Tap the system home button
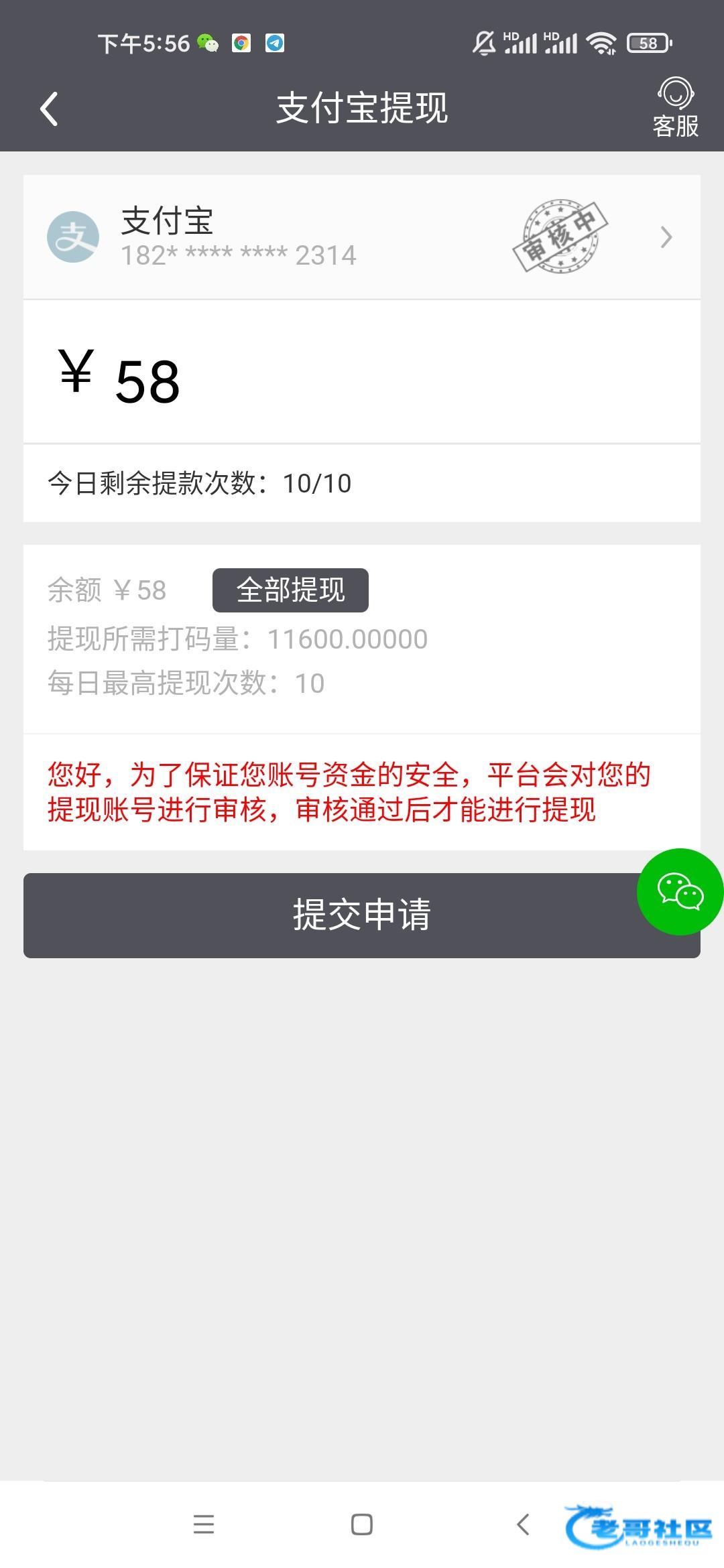724x1568 pixels. (x=362, y=1524)
